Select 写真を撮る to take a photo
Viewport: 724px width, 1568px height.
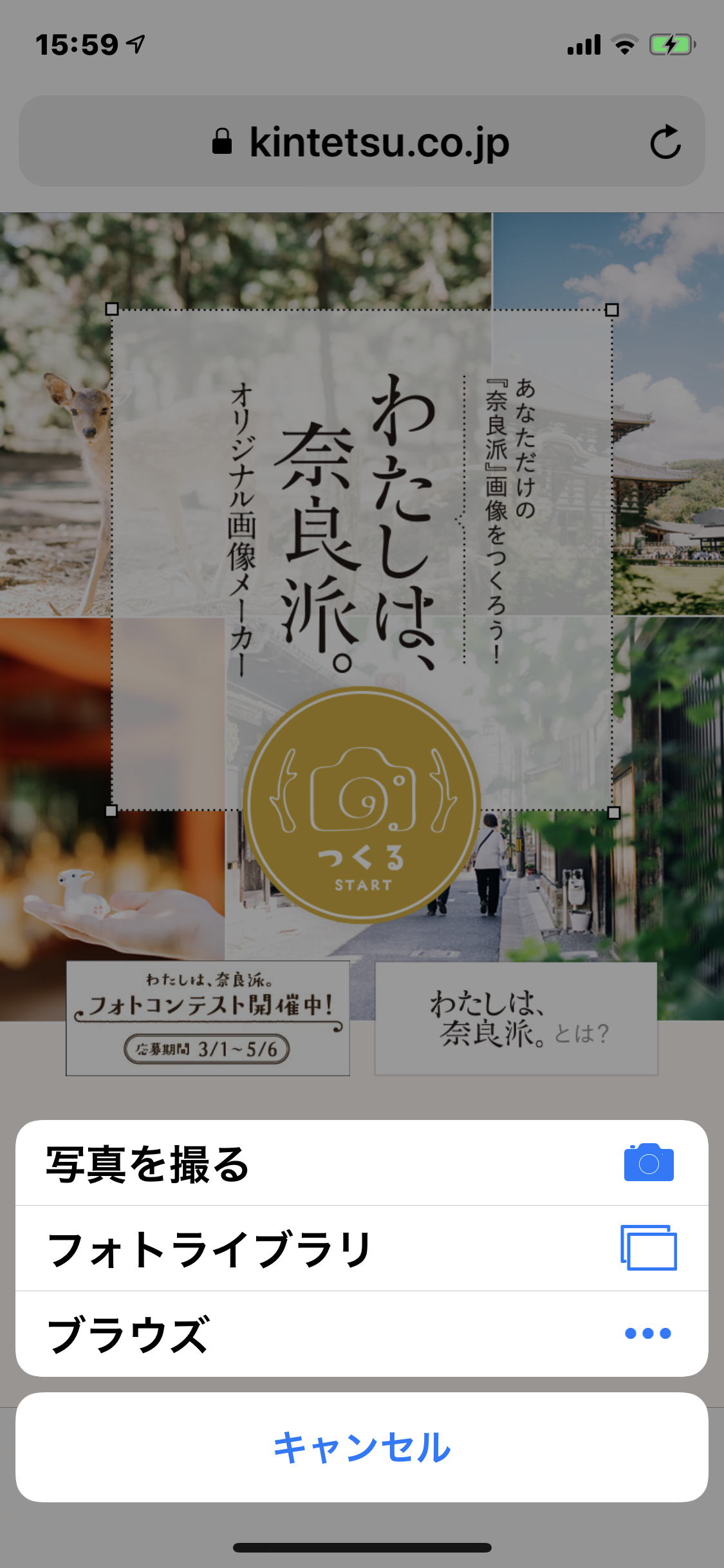click(361, 1164)
